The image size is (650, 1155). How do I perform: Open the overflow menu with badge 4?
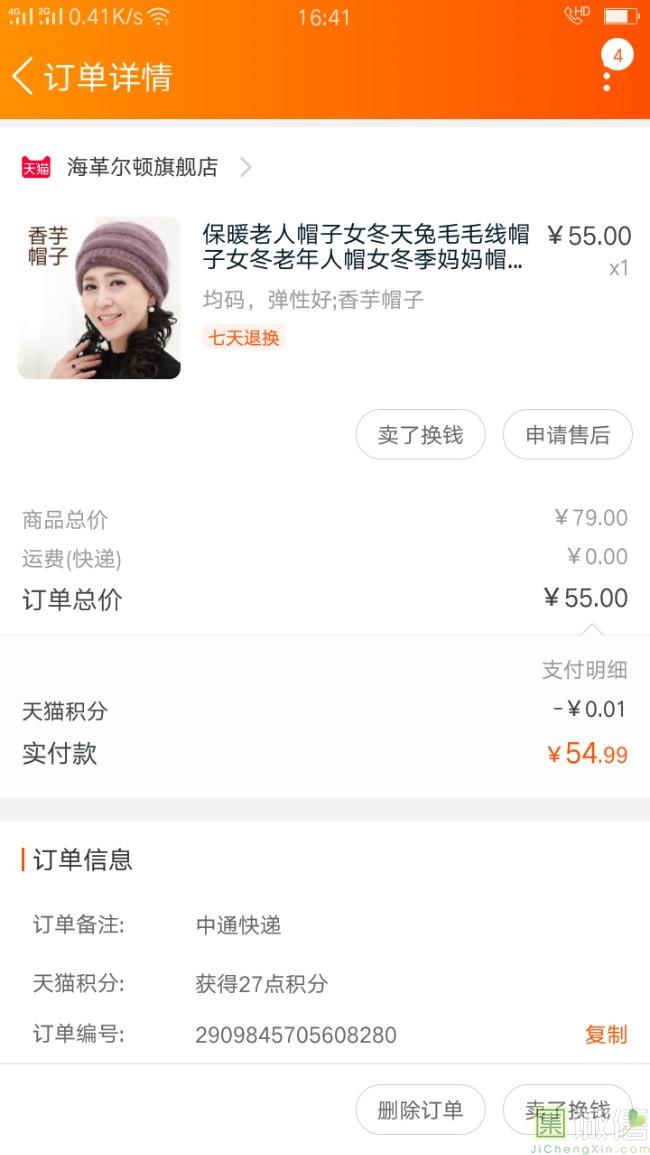(x=608, y=72)
